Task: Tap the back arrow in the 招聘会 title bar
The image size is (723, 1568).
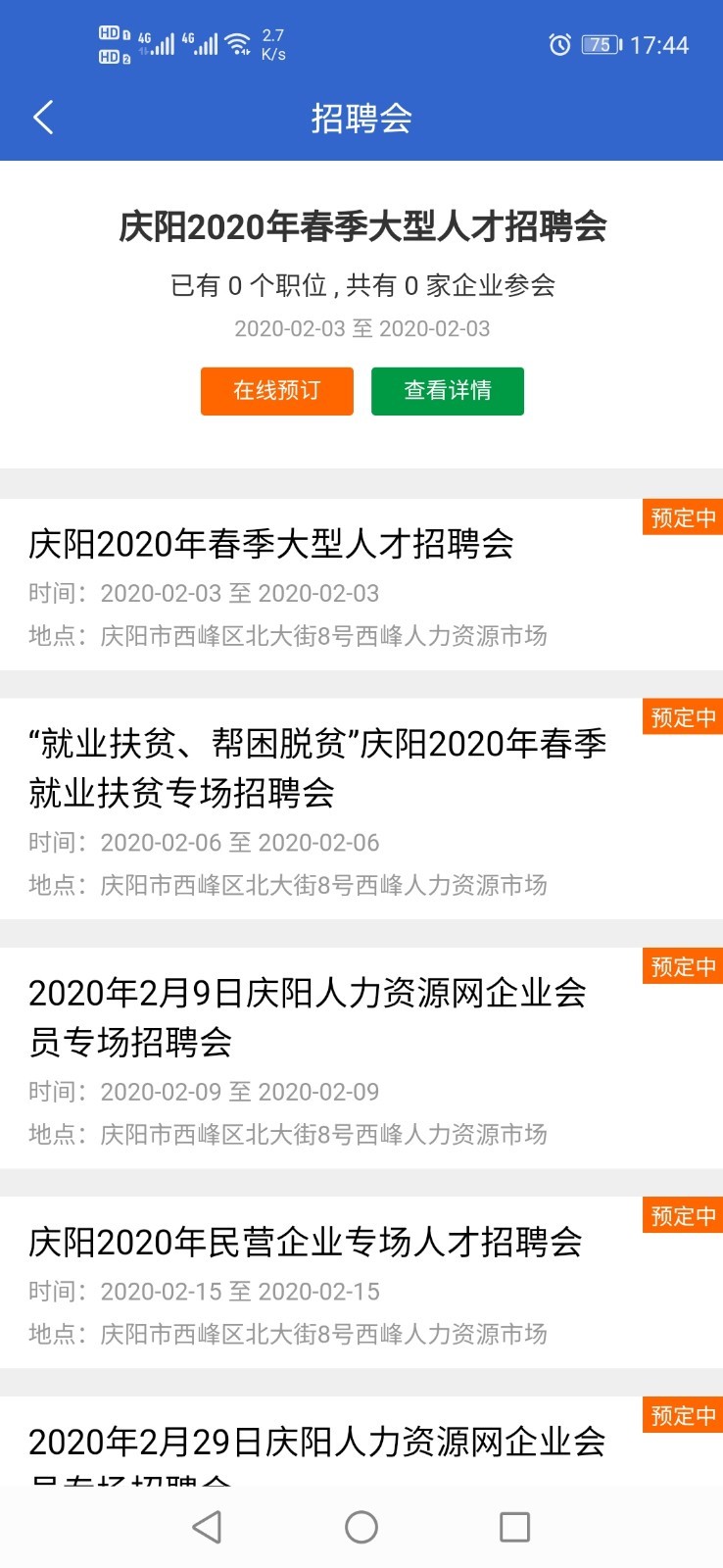Action: point(41,116)
